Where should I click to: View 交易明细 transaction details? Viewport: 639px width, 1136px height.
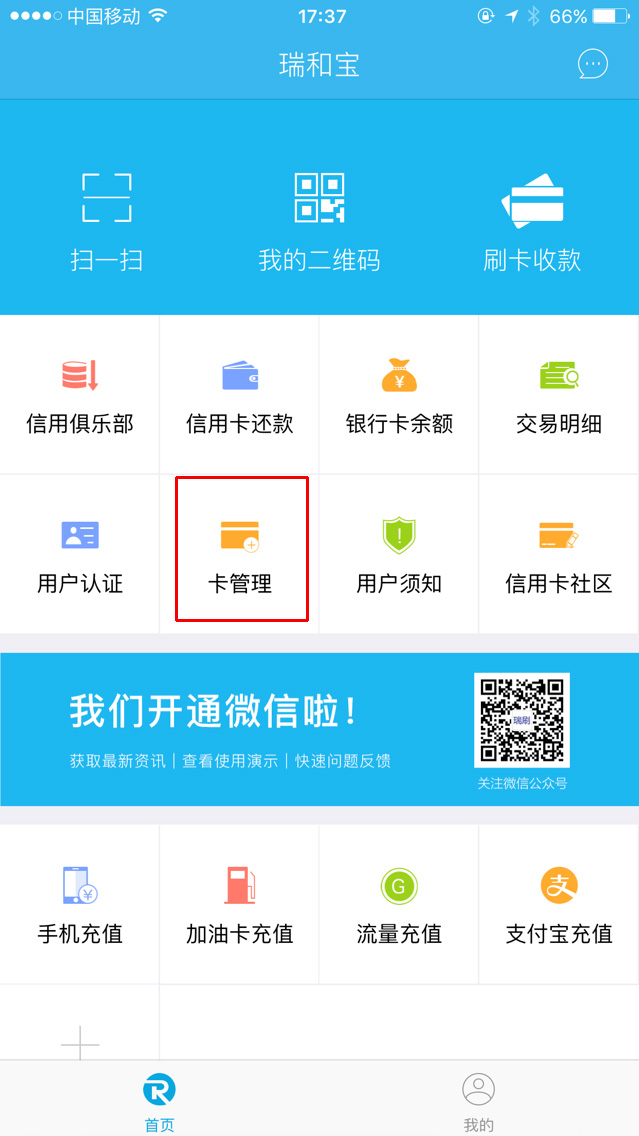pyautogui.click(x=559, y=396)
